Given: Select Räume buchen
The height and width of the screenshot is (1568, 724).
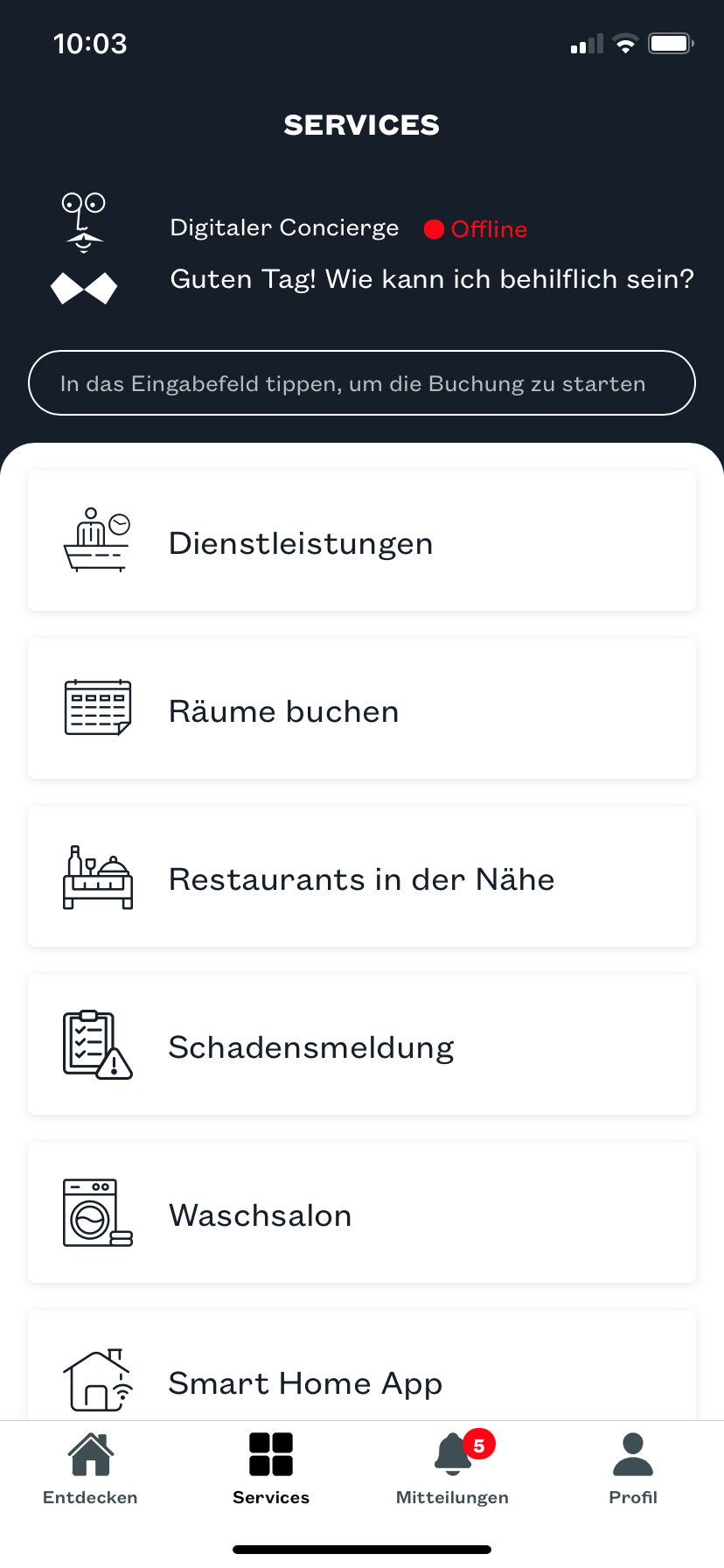Looking at the screenshot, I should [x=362, y=710].
